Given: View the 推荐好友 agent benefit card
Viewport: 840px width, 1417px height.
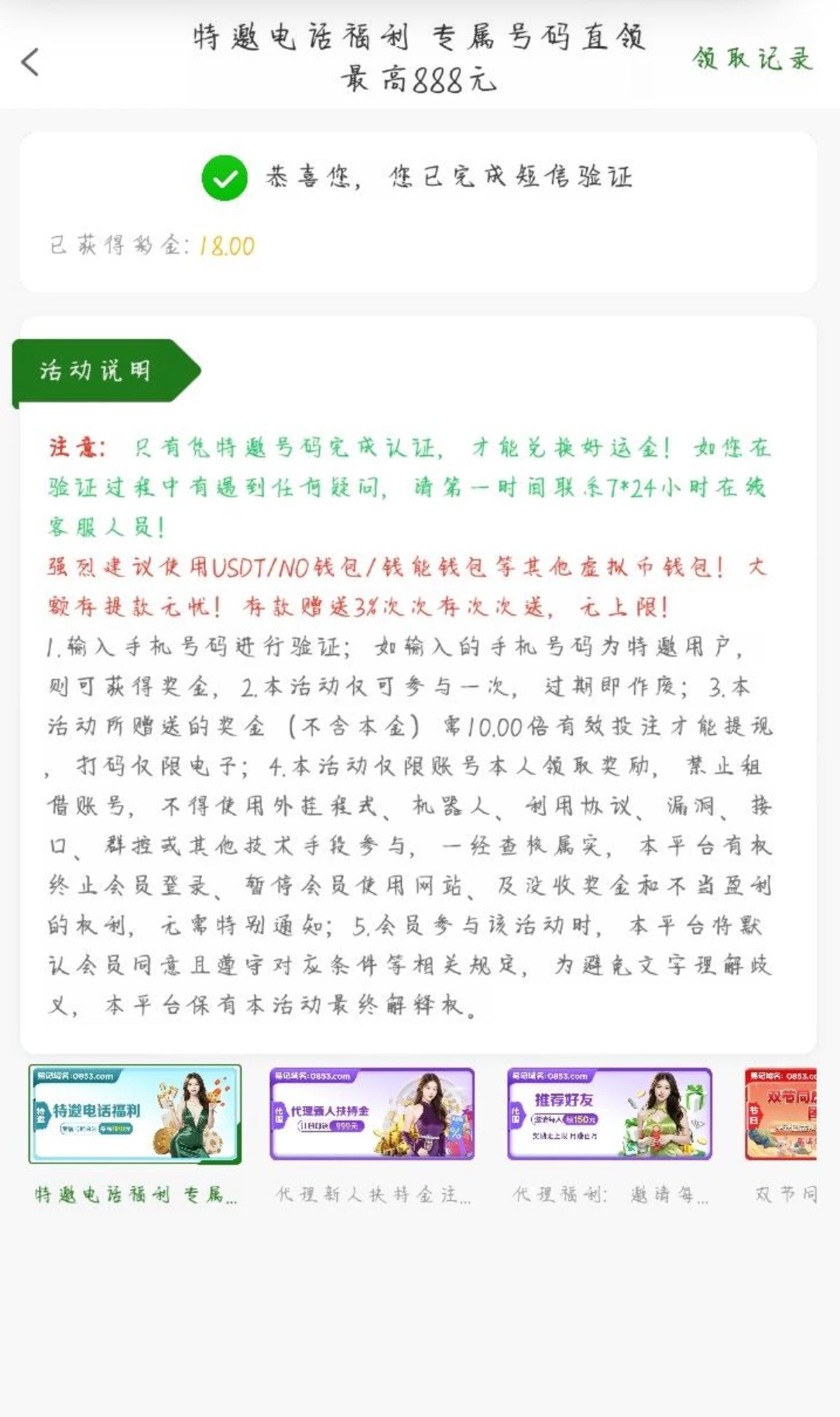Looking at the screenshot, I should 609,1113.
